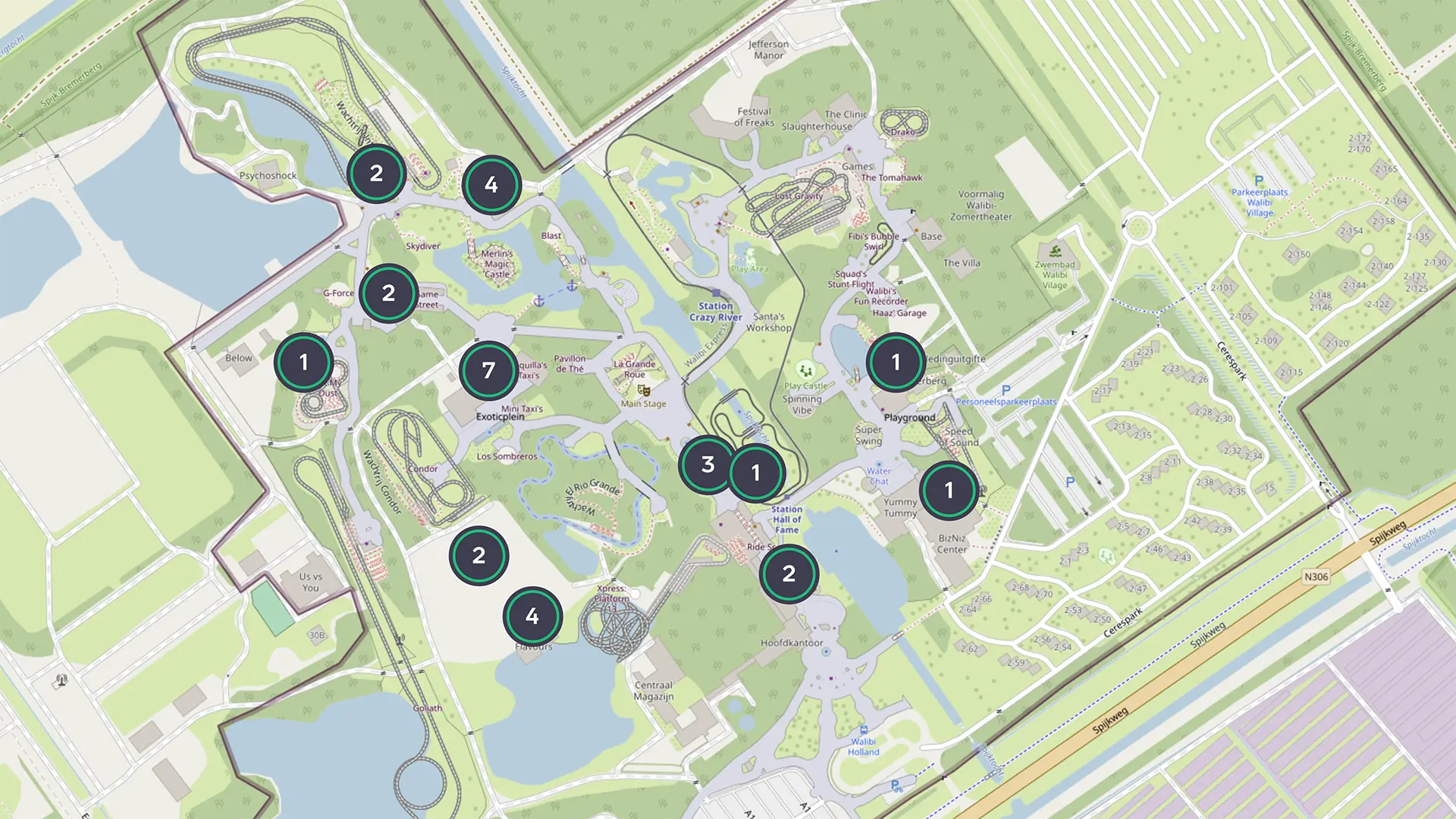
Task: Expand the cluster of 4 above Skydiver
Action: tap(491, 184)
